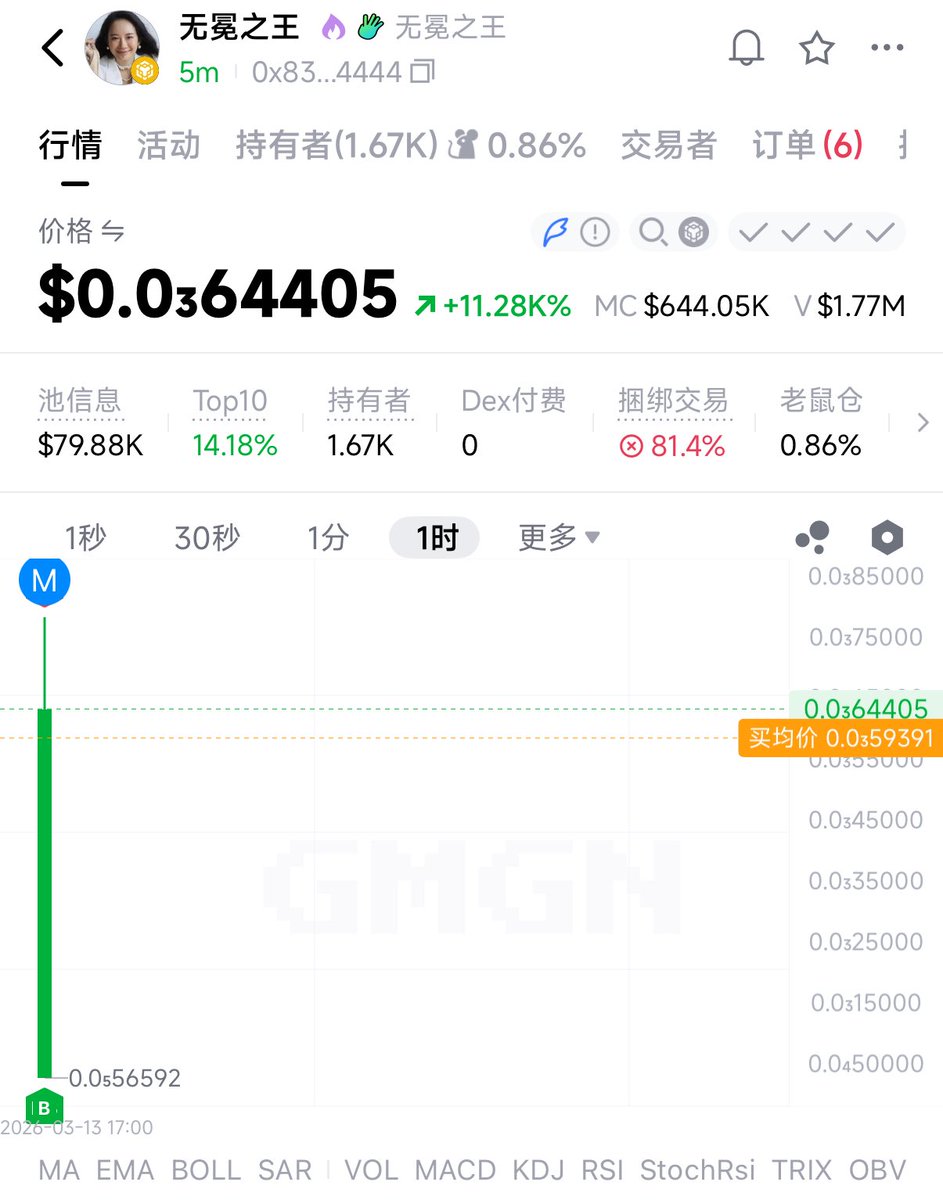Open the 订单 (6) tab
The image size is (943, 1200).
click(807, 146)
